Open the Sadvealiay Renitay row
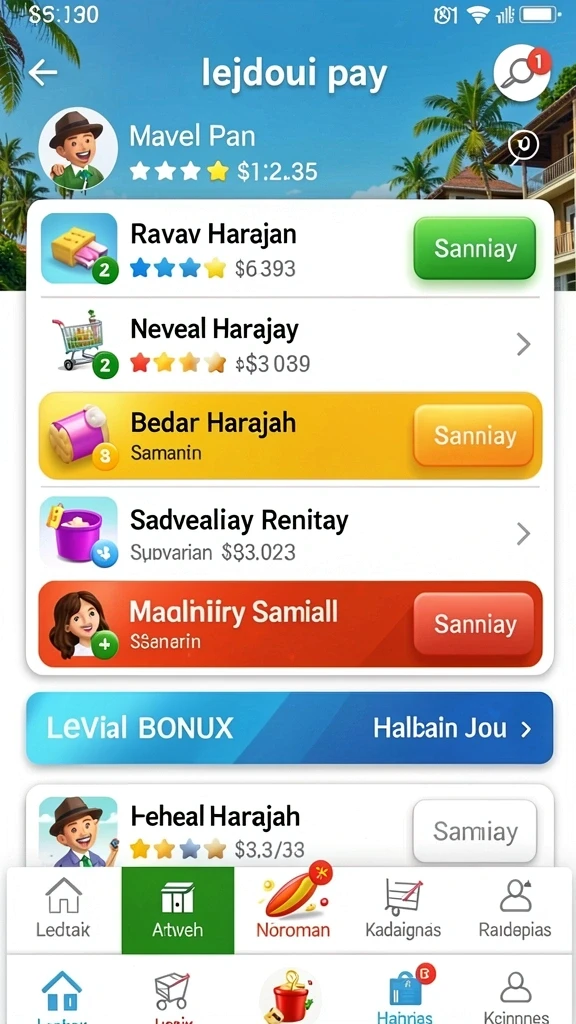The image size is (576, 1024). [289, 534]
